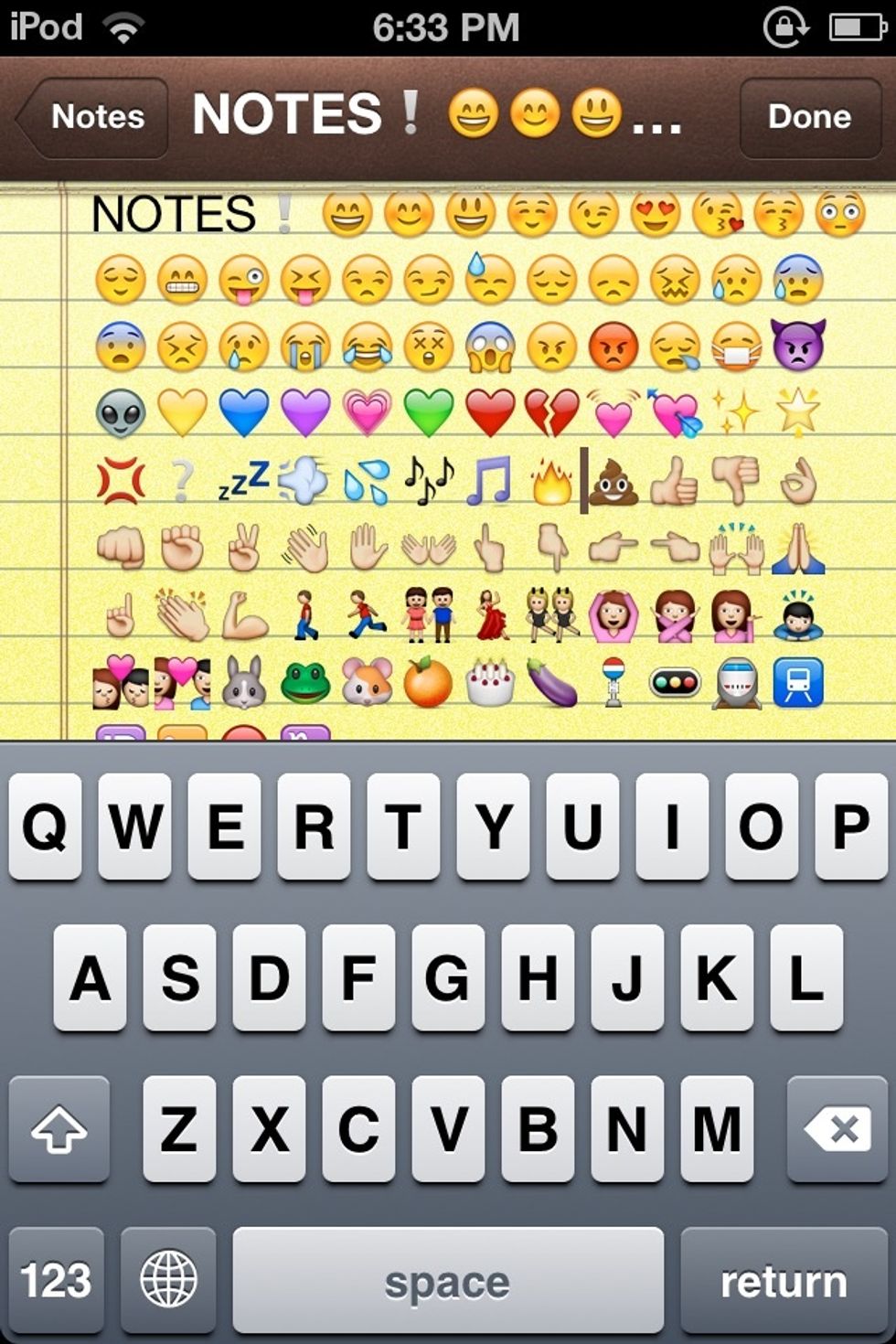Image resolution: width=896 pixels, height=1344 pixels.
Task: Choose the letter L key
Action: 806,977
